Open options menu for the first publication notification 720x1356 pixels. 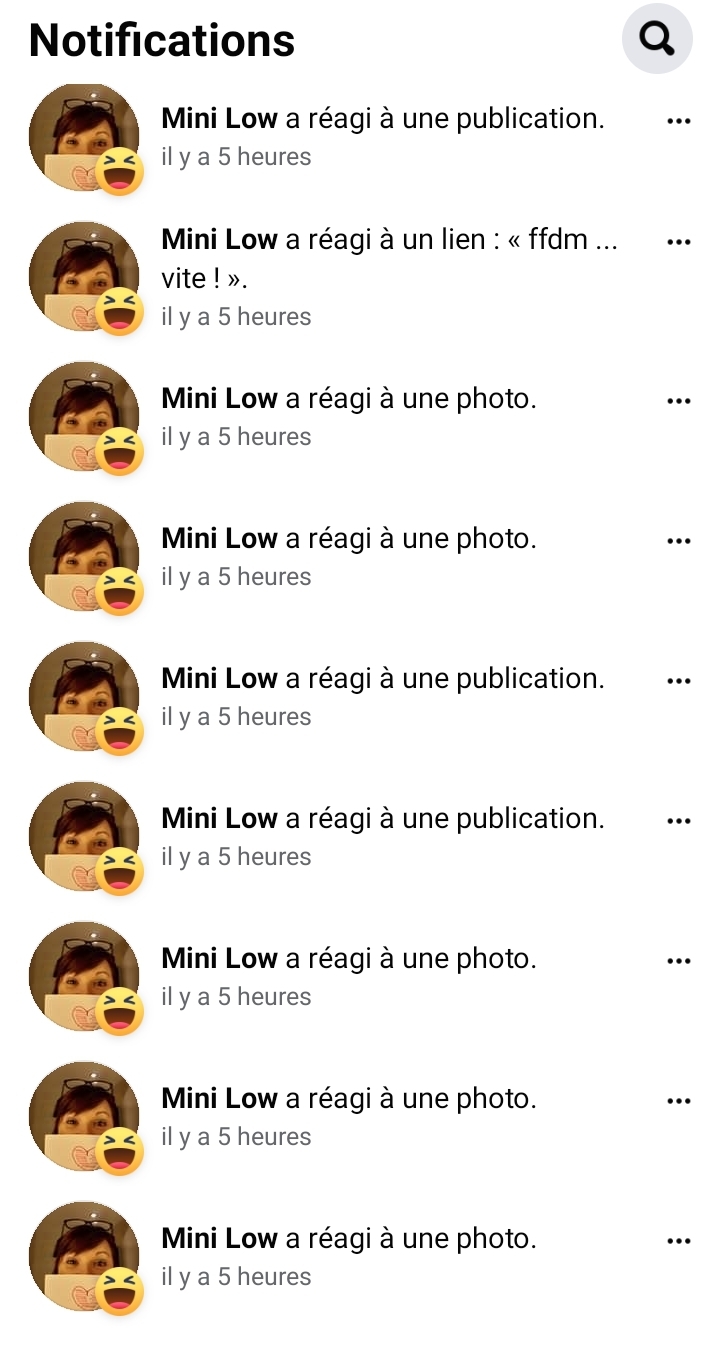(x=678, y=119)
